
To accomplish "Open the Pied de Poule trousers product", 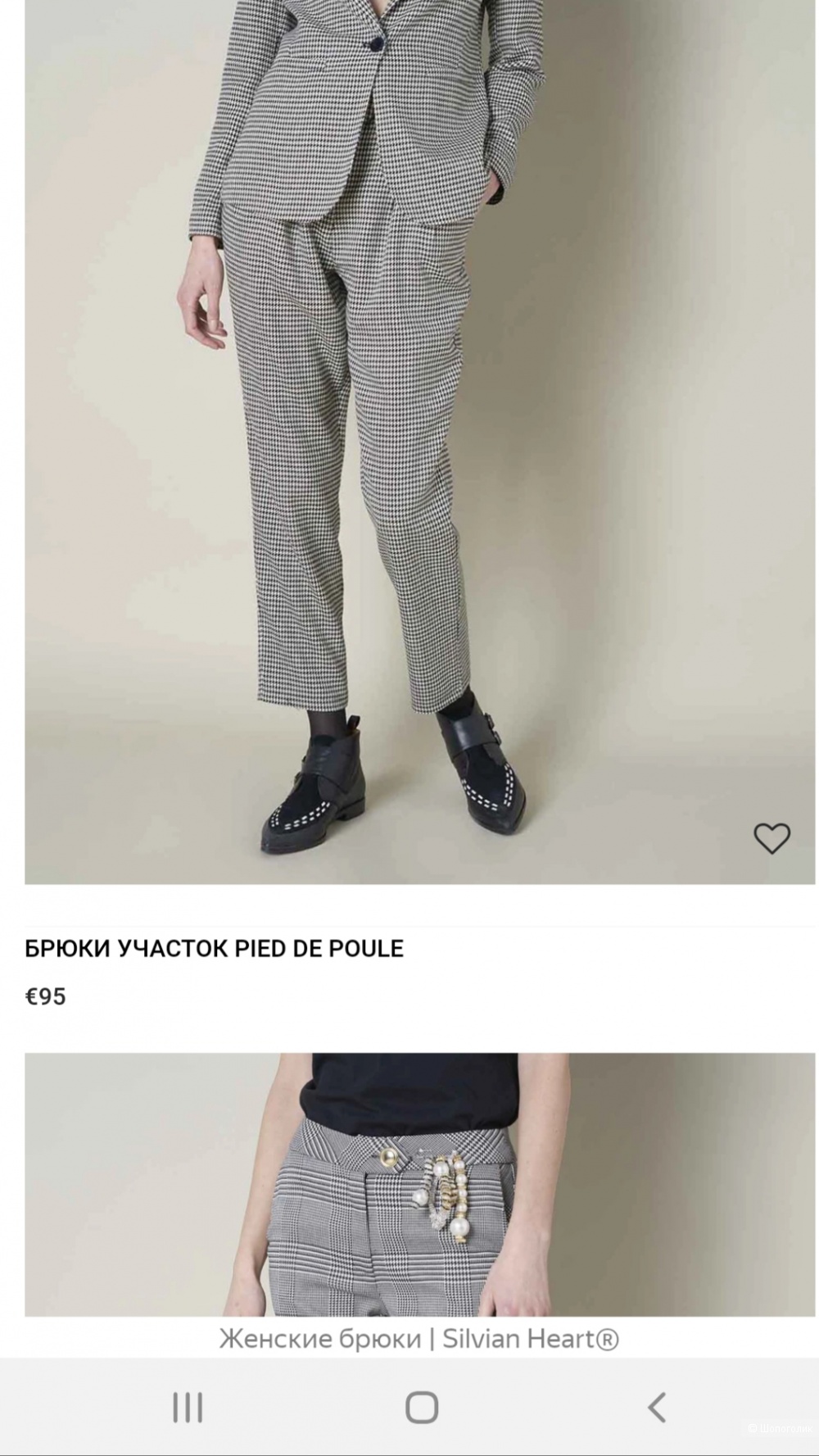I will 214,949.
